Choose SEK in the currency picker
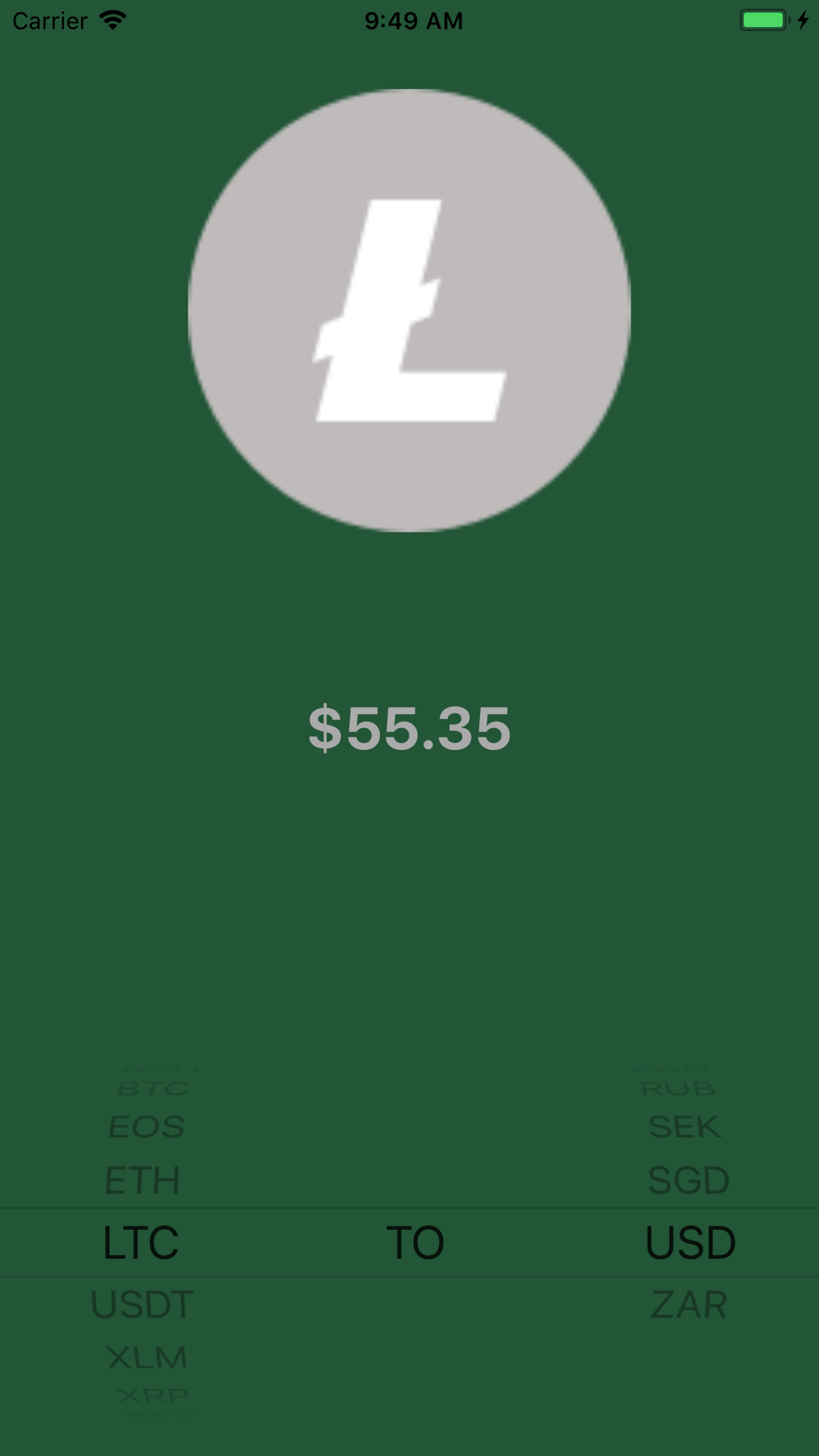The image size is (819, 1456). tap(685, 1127)
